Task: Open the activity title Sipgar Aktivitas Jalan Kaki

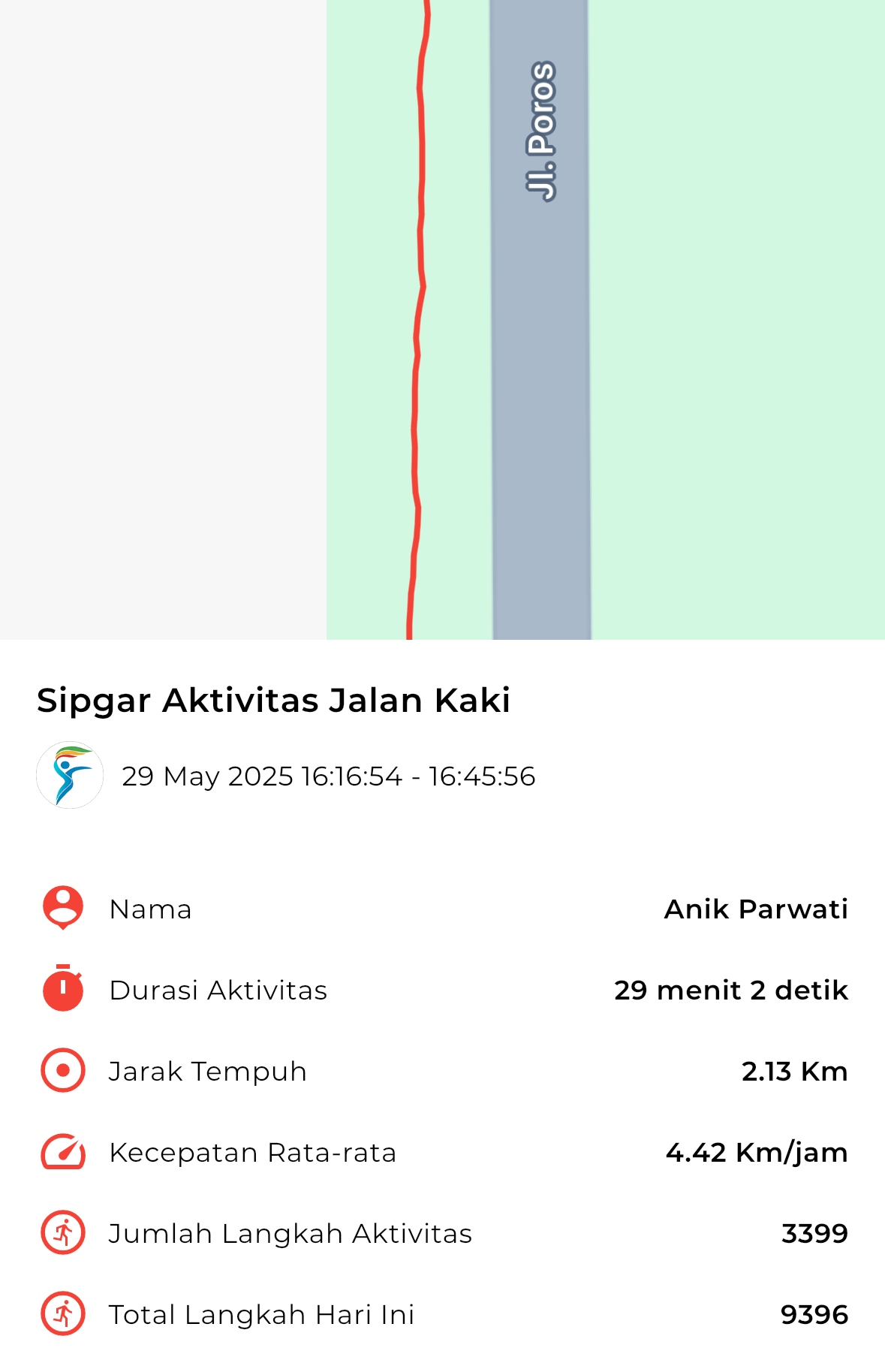Action: tap(273, 700)
